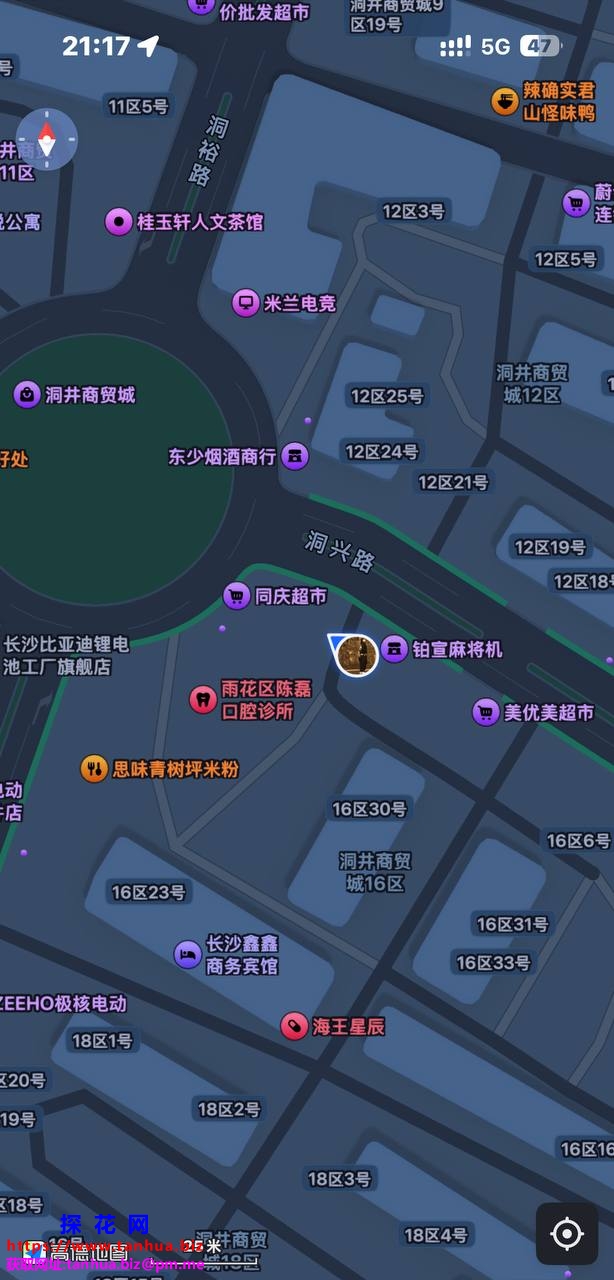
Task: Tap the compass to reset map orientation
Action: [46, 139]
